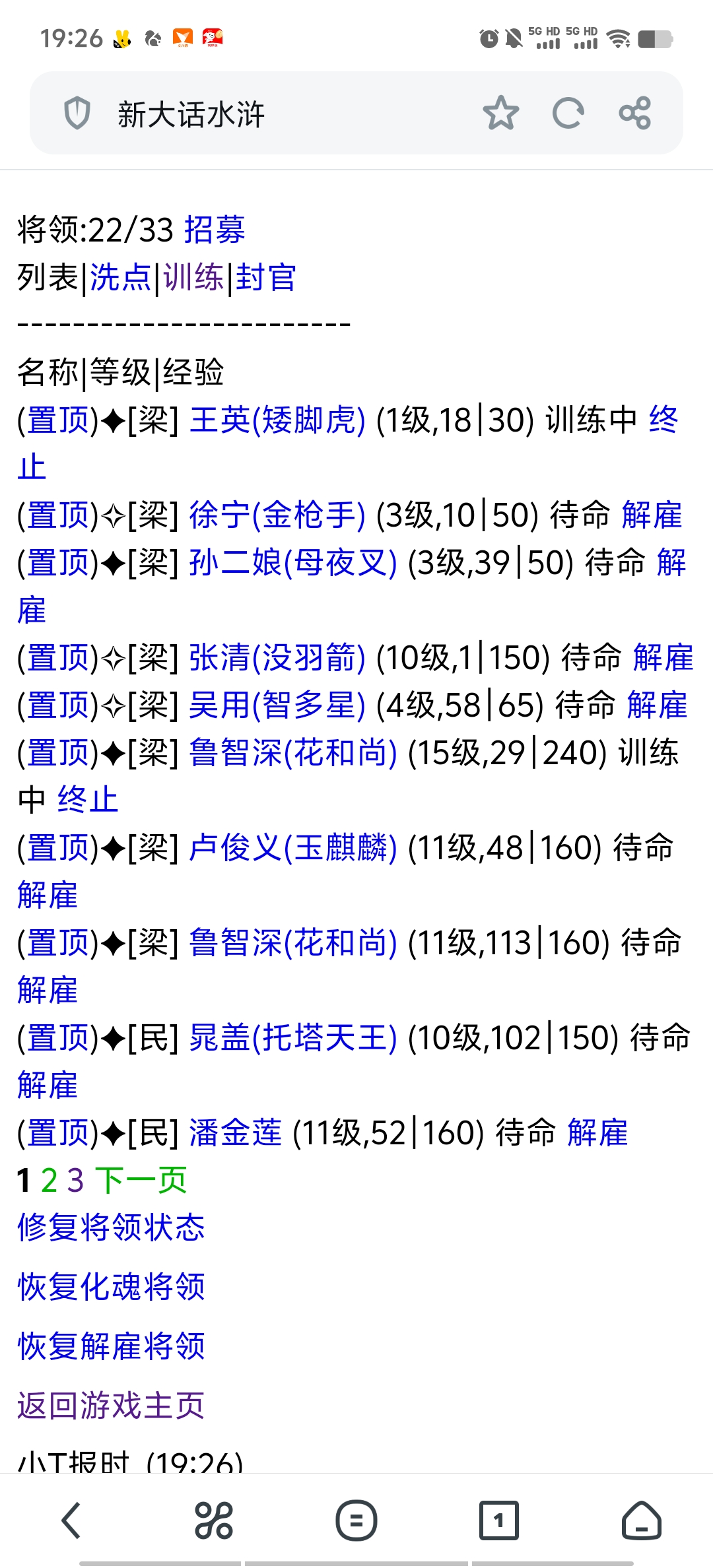Open the share icon next to refresh
Image resolution: width=713 pixels, height=1568 pixels.
(636, 114)
